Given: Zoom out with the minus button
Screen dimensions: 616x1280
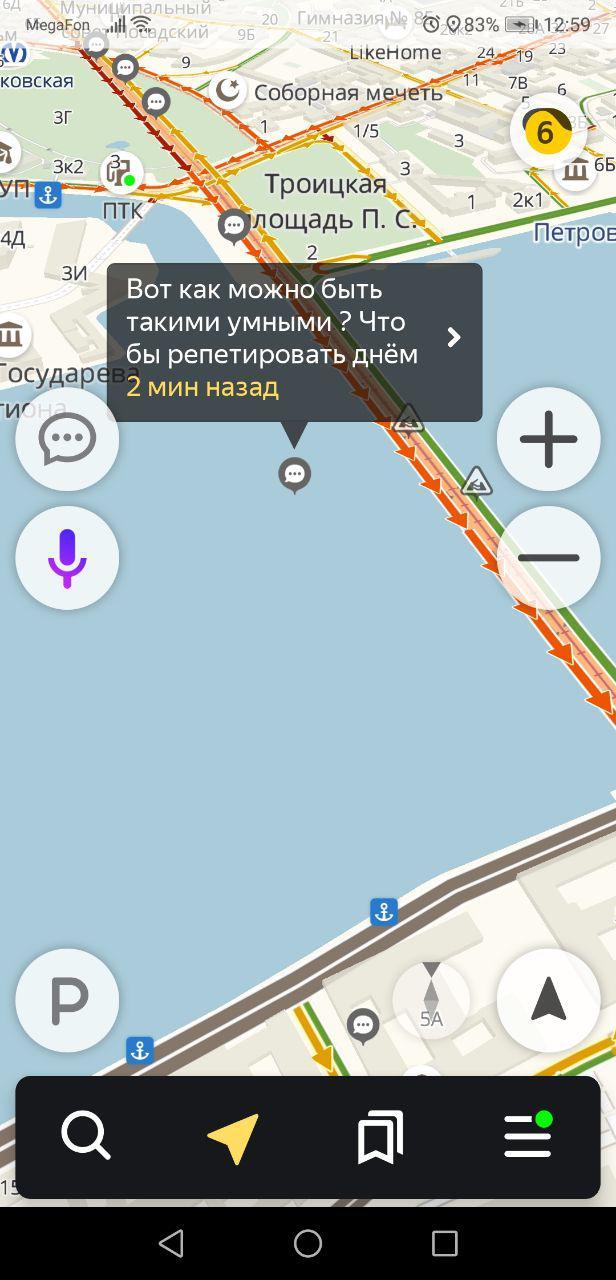Looking at the screenshot, I should (548, 558).
